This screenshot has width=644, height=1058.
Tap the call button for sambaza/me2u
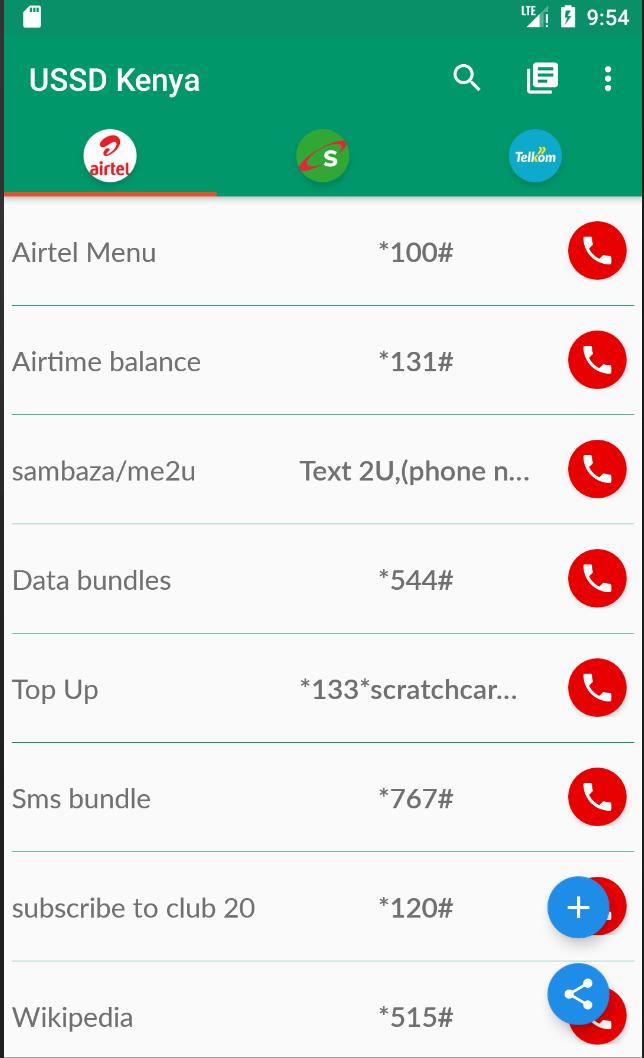click(x=597, y=469)
